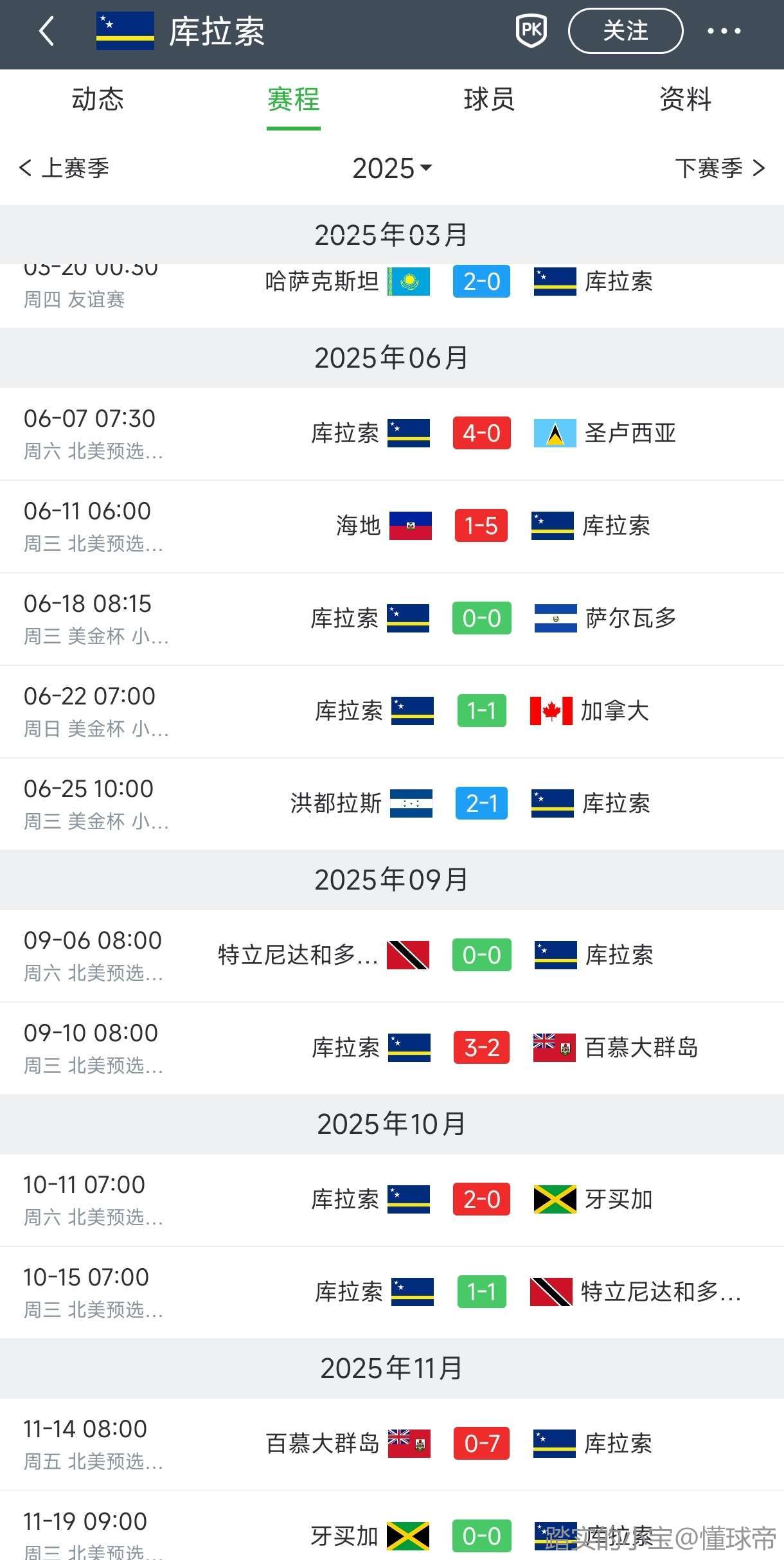
Task: Expand the 2025 season dropdown
Action: (391, 168)
